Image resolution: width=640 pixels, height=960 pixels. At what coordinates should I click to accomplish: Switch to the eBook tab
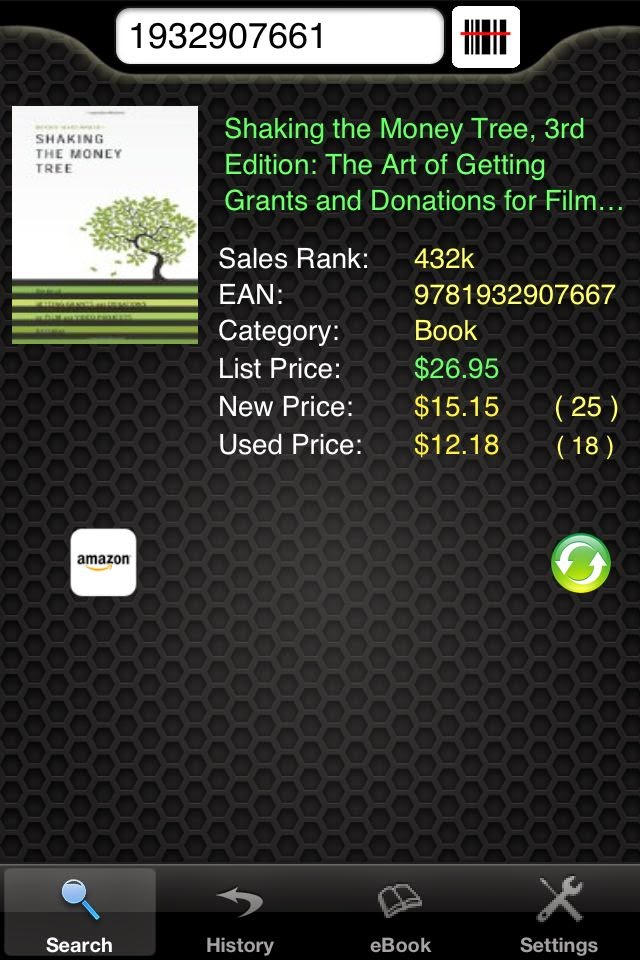click(400, 913)
